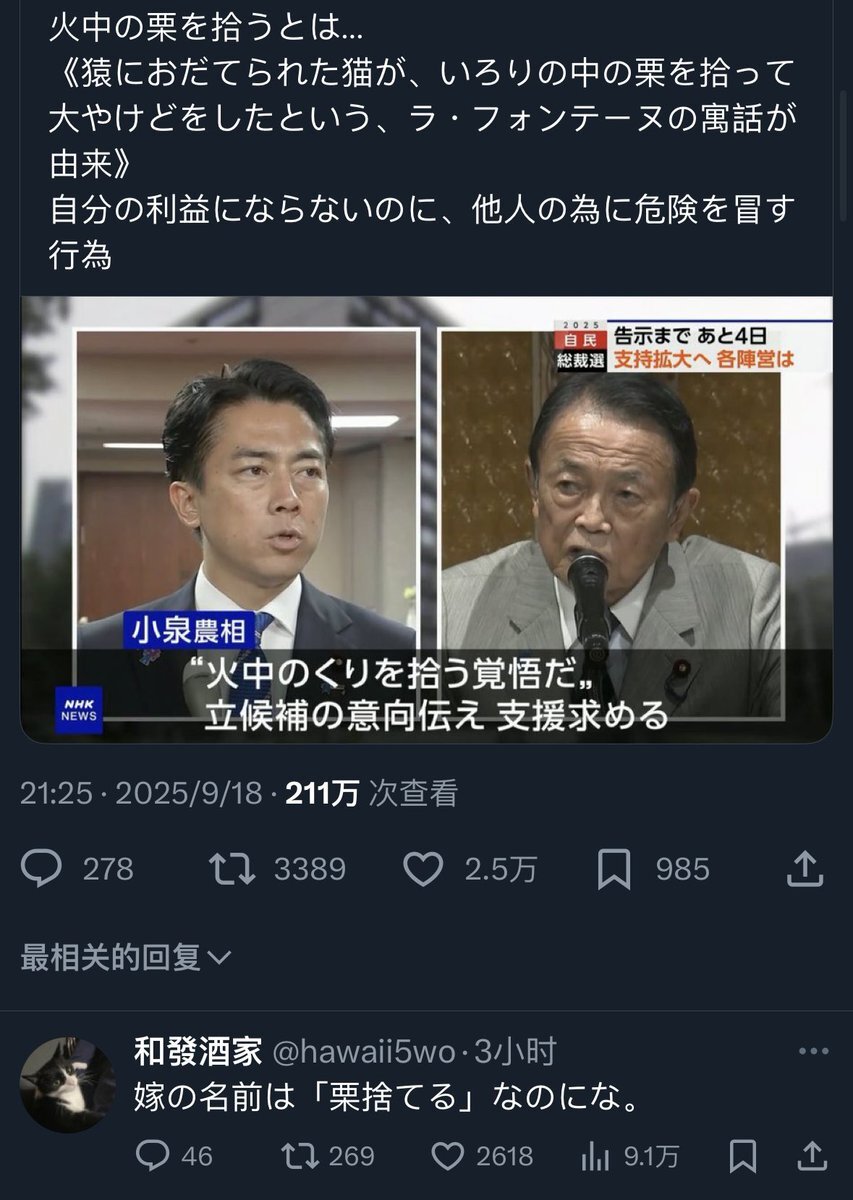View analytics for 和發酒家's reply

(597, 1156)
